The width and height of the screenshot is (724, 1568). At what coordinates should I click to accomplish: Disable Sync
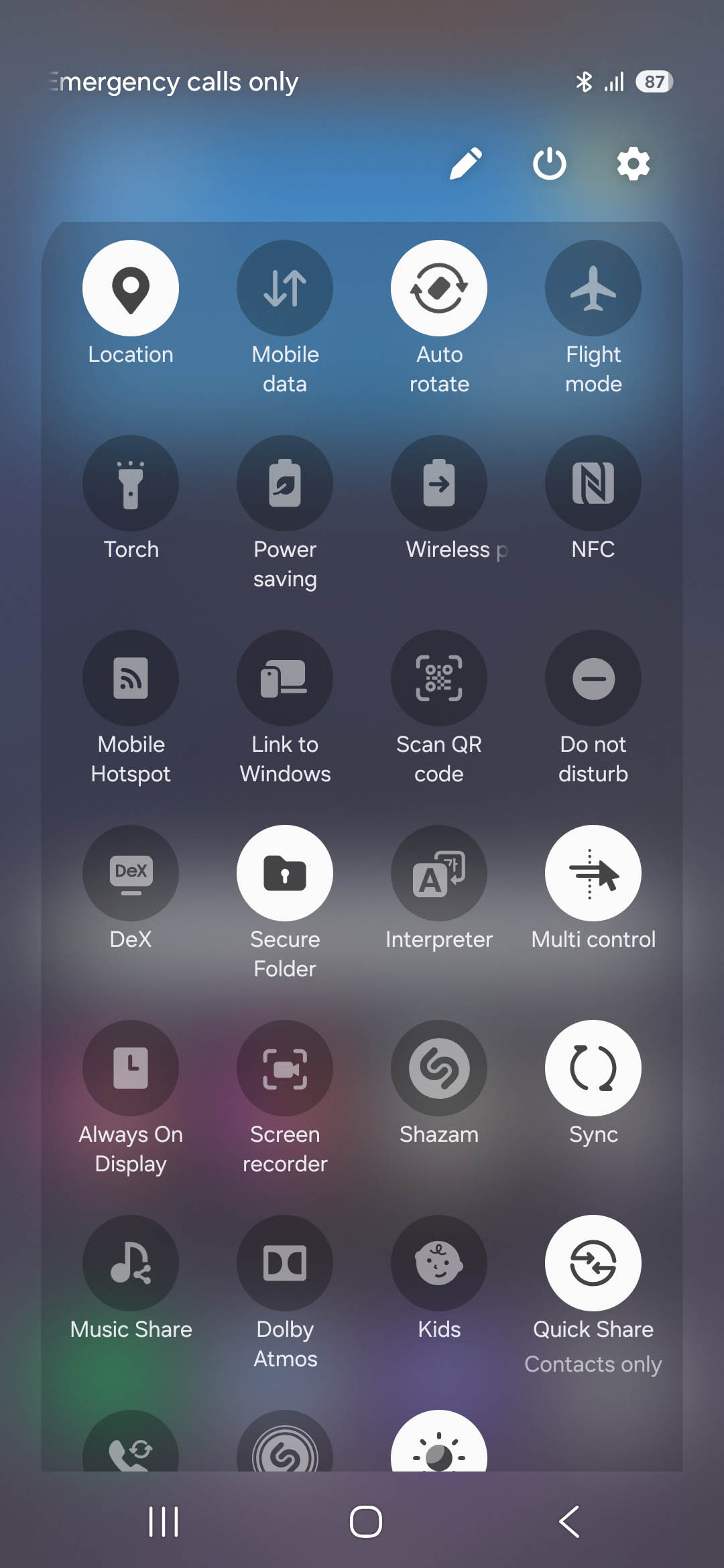pyautogui.click(x=593, y=1068)
